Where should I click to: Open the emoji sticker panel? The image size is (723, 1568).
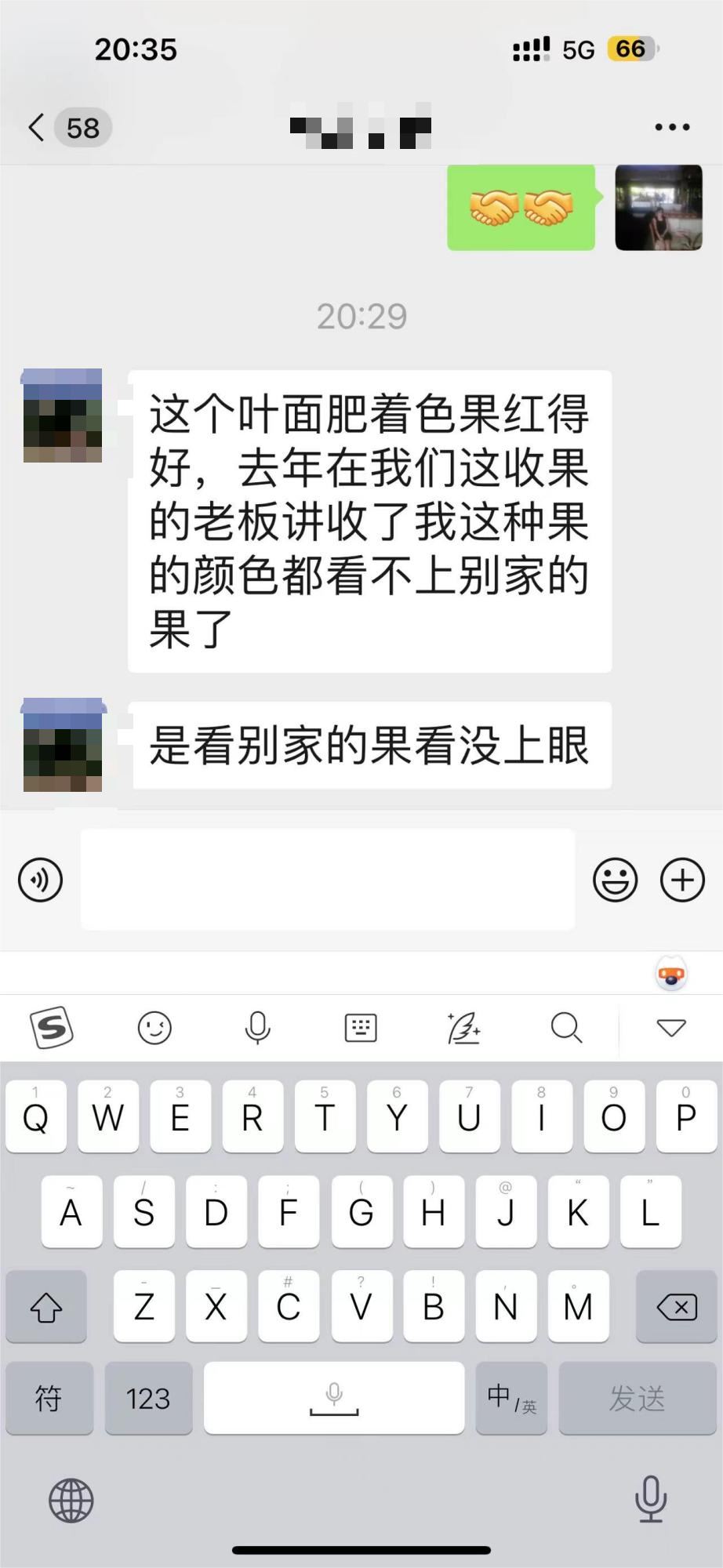point(615,880)
